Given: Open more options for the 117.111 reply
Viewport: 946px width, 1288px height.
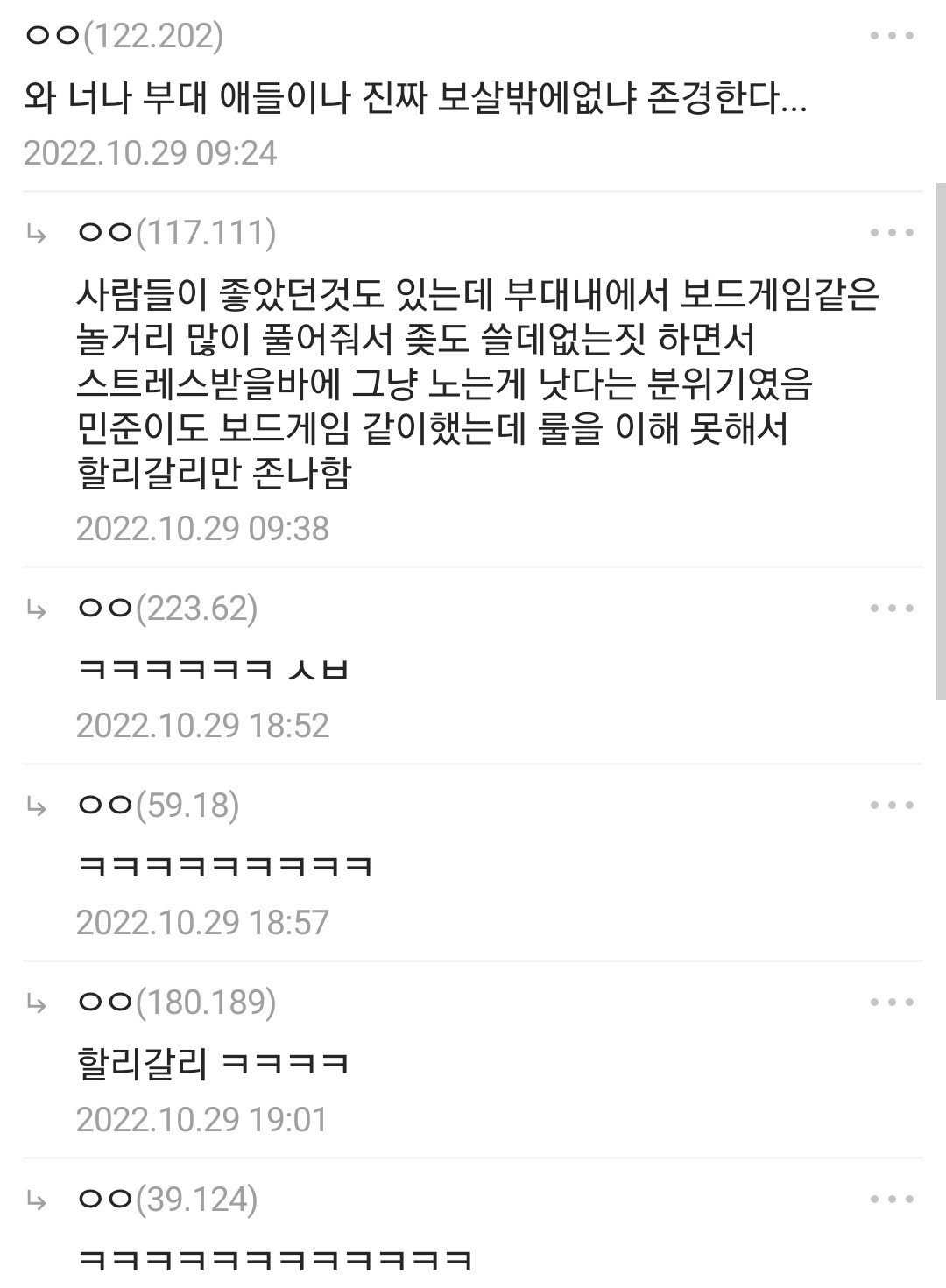Looking at the screenshot, I should (893, 233).
